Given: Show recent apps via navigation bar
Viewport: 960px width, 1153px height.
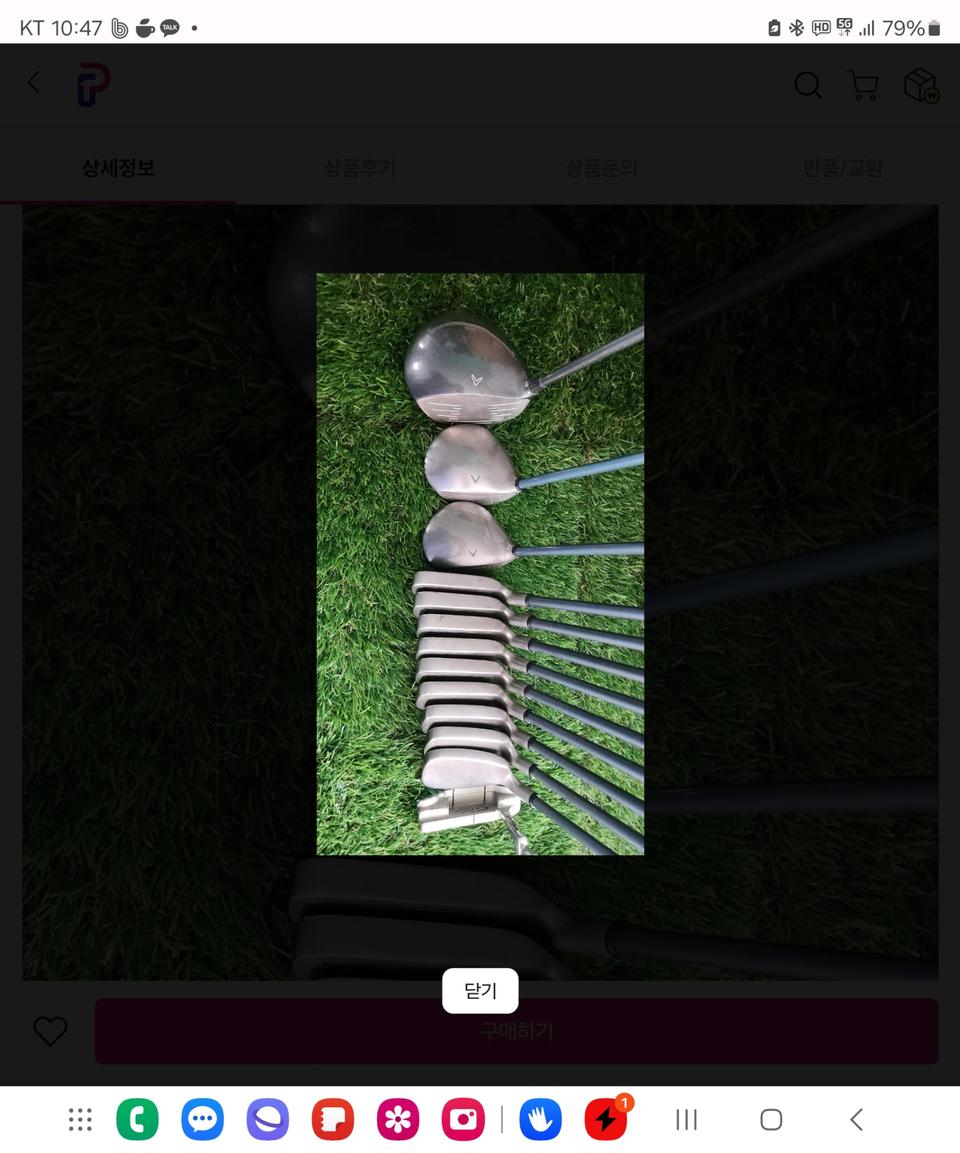Looking at the screenshot, I should coord(686,1119).
